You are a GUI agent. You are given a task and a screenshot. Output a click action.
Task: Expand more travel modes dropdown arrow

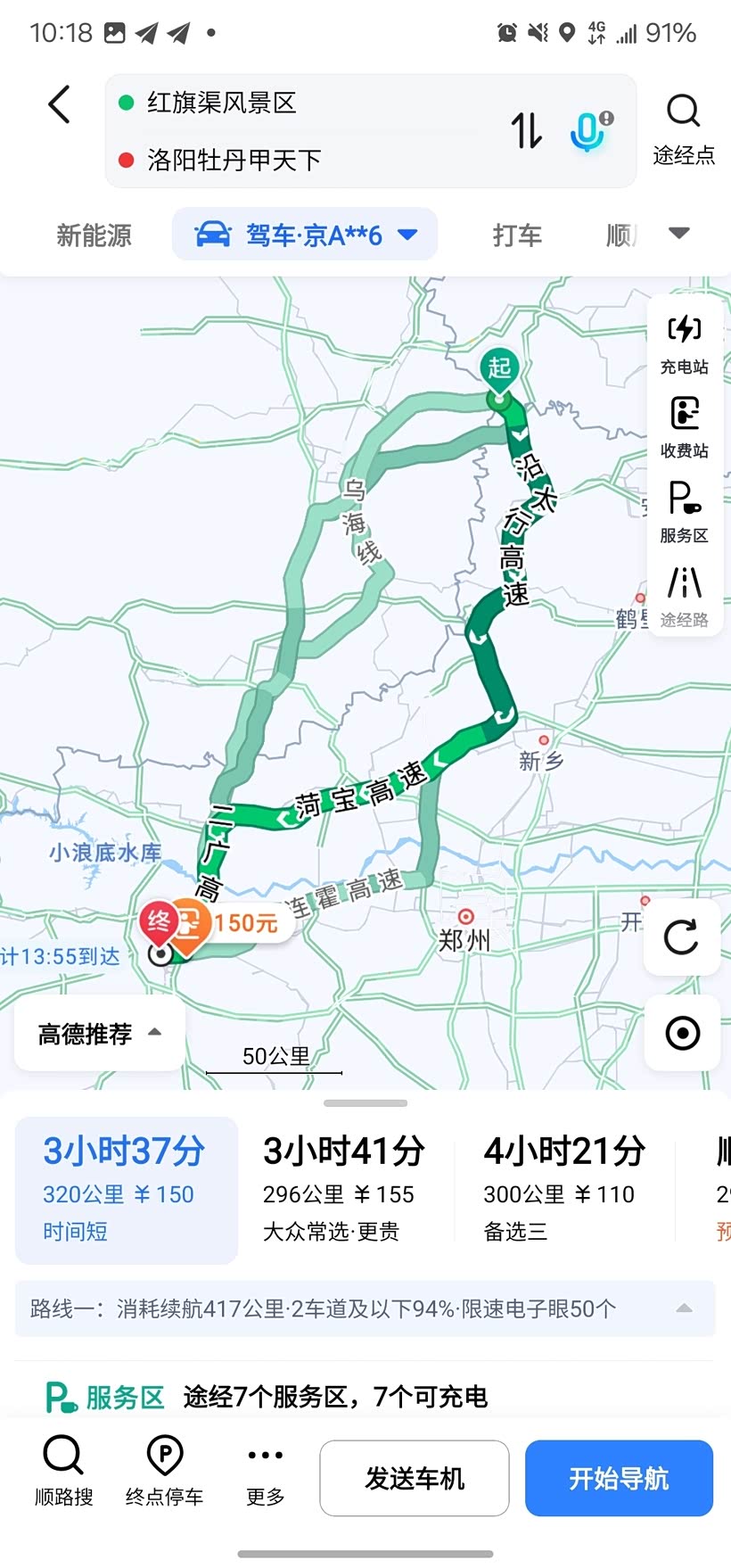pyautogui.click(x=679, y=234)
